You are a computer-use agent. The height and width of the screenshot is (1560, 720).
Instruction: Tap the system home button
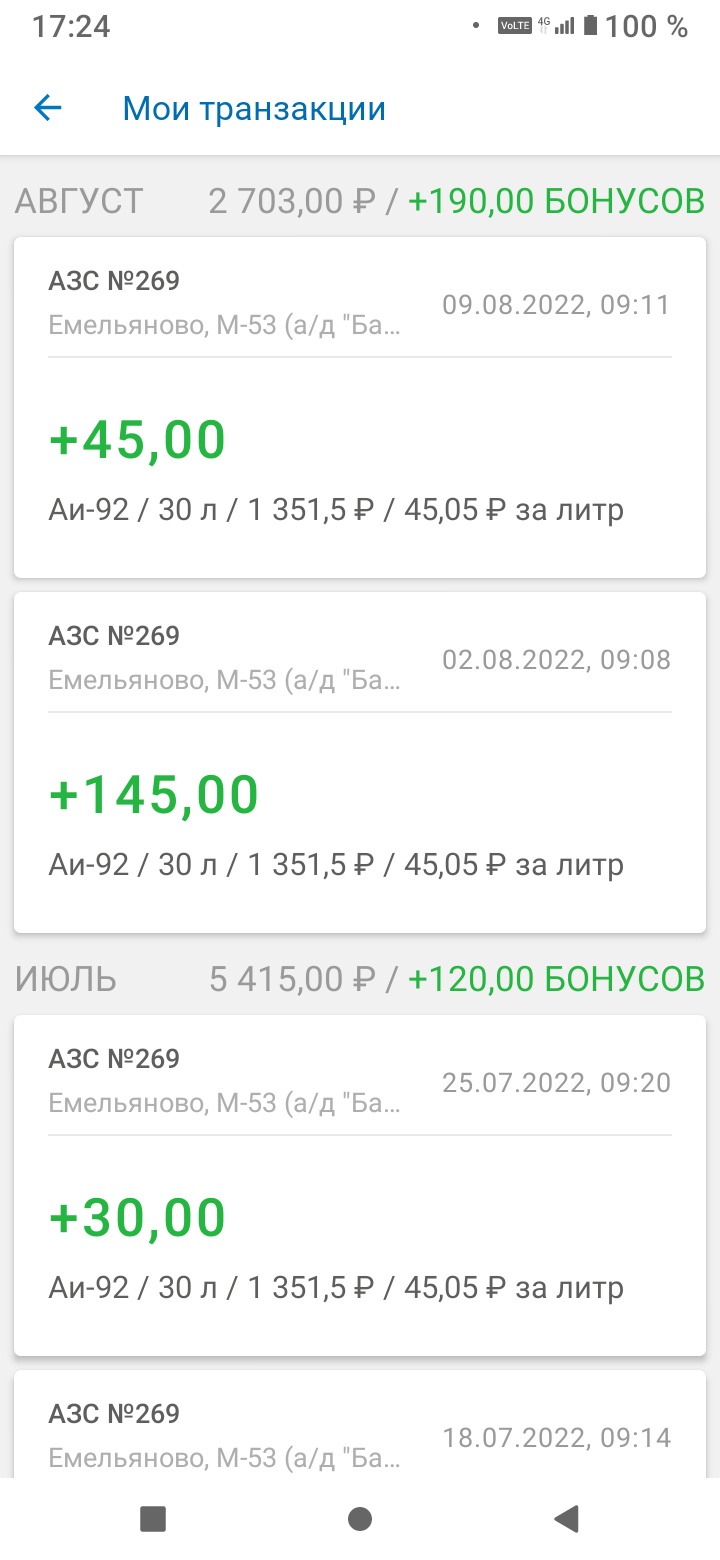[x=360, y=1520]
